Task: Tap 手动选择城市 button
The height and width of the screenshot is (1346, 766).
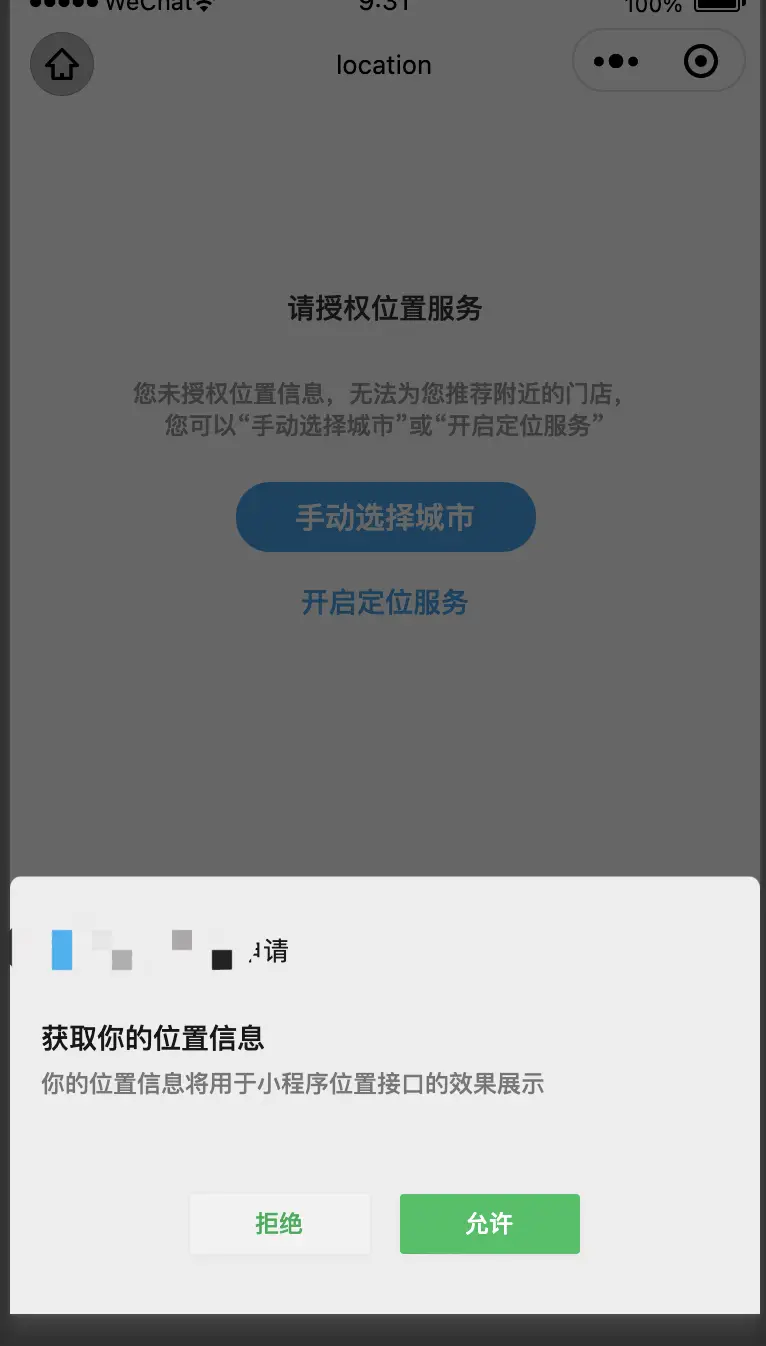Action: pyautogui.click(x=385, y=517)
